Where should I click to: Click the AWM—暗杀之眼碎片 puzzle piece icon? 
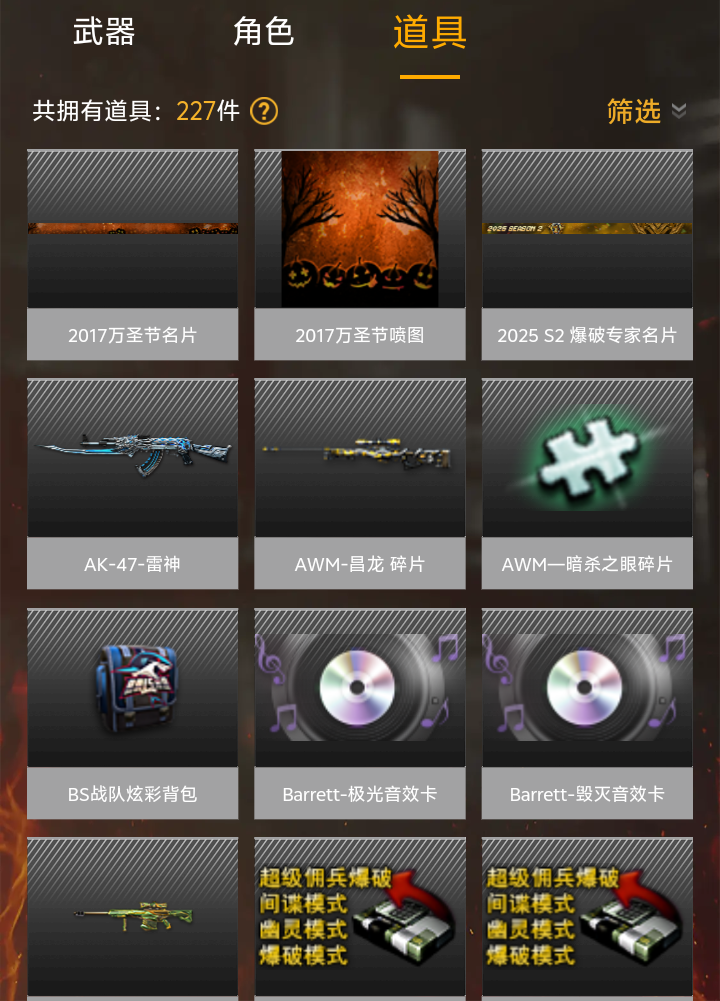pos(587,458)
